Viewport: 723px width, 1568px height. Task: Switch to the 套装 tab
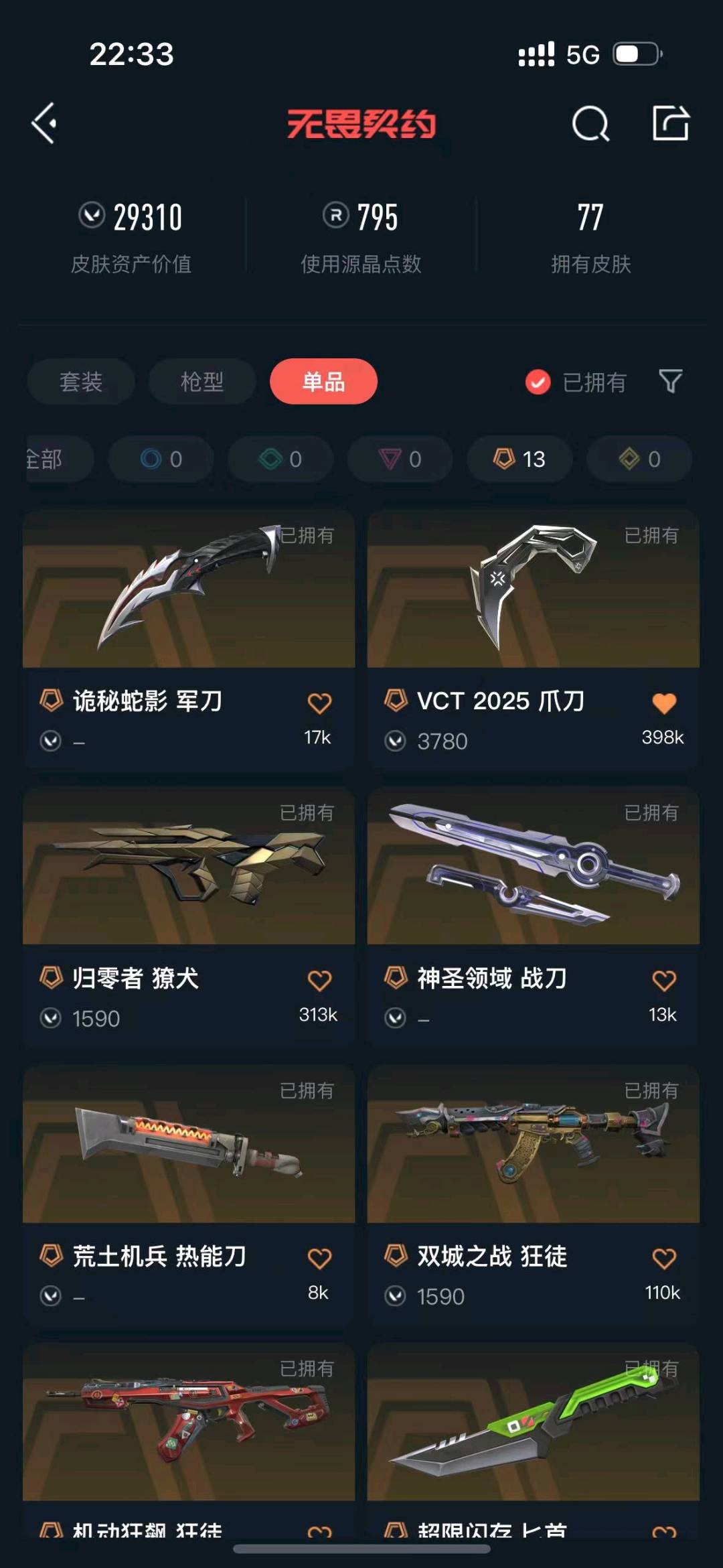[x=81, y=382]
